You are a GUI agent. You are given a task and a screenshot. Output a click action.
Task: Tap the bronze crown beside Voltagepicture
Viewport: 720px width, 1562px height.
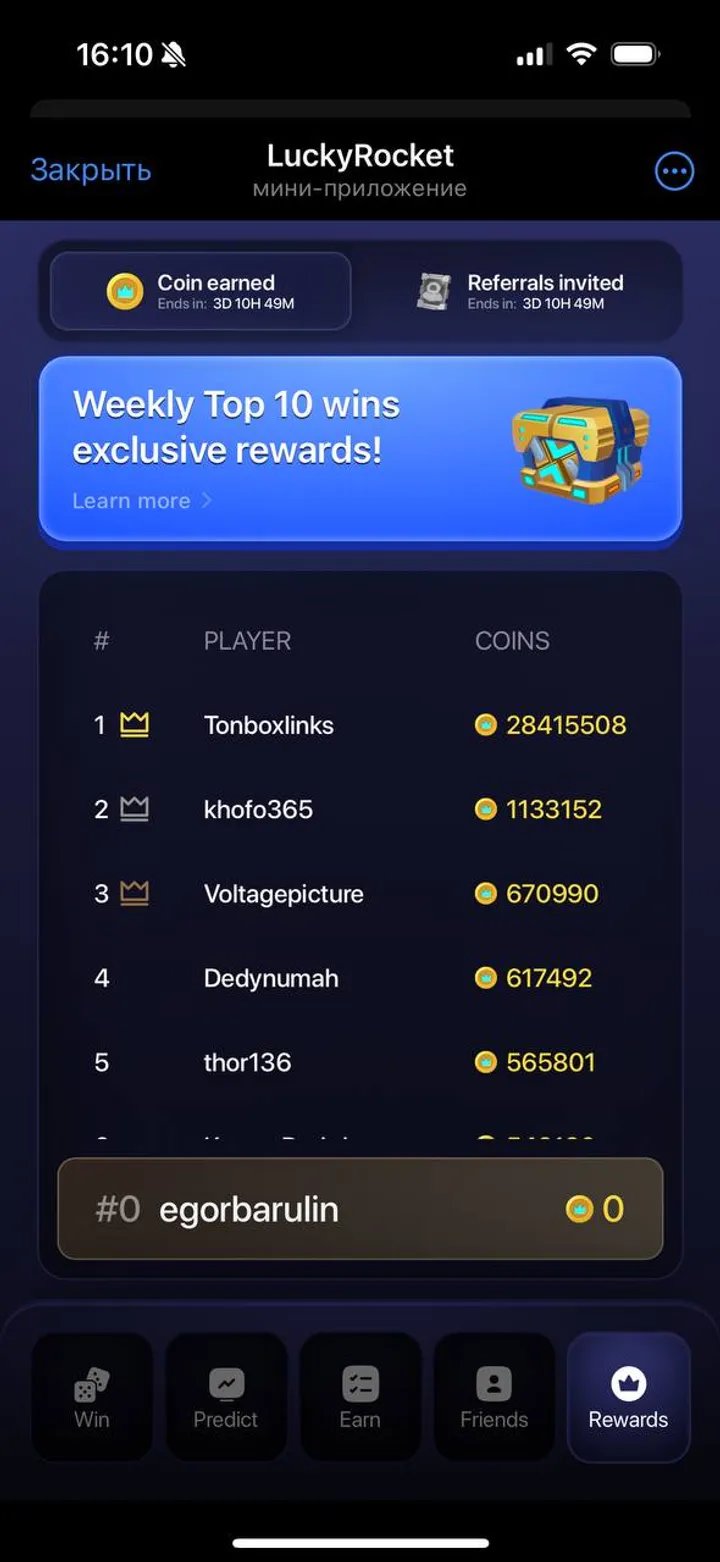pos(134,892)
